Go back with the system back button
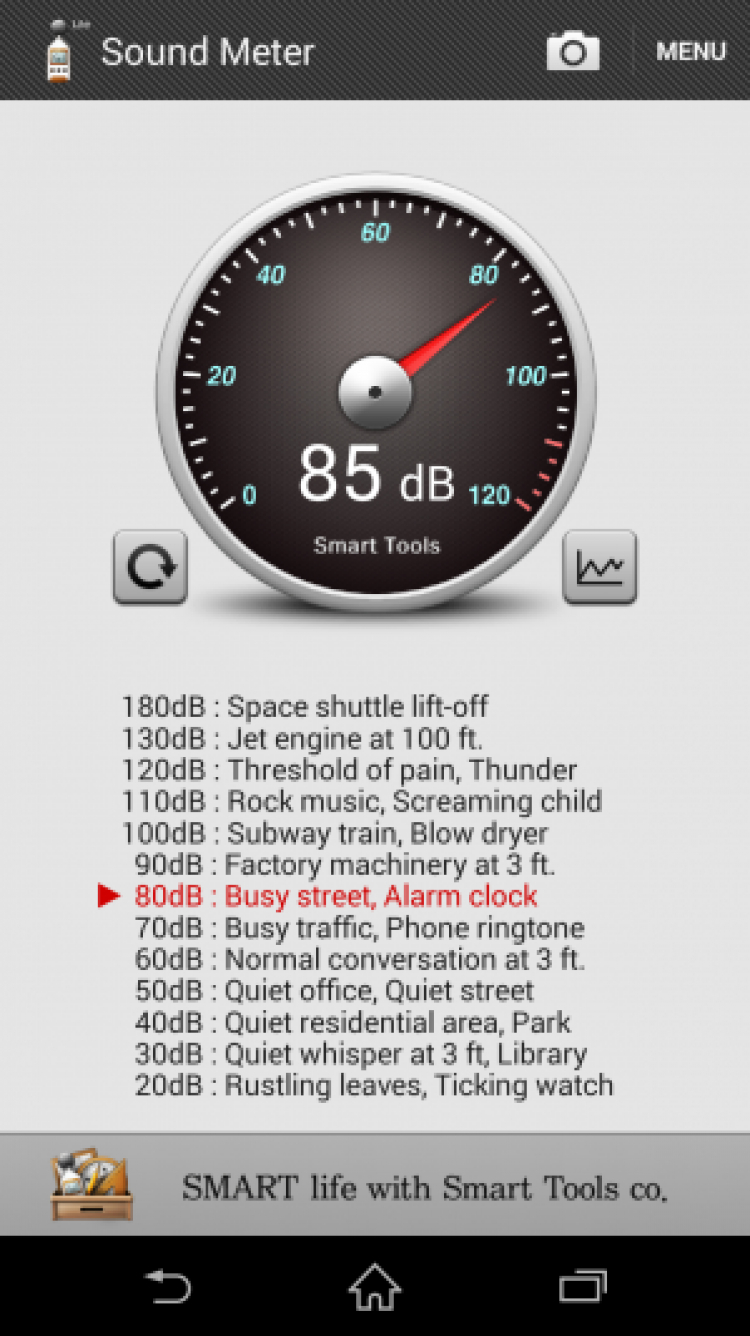This screenshot has height=1336, width=750. [167, 1285]
